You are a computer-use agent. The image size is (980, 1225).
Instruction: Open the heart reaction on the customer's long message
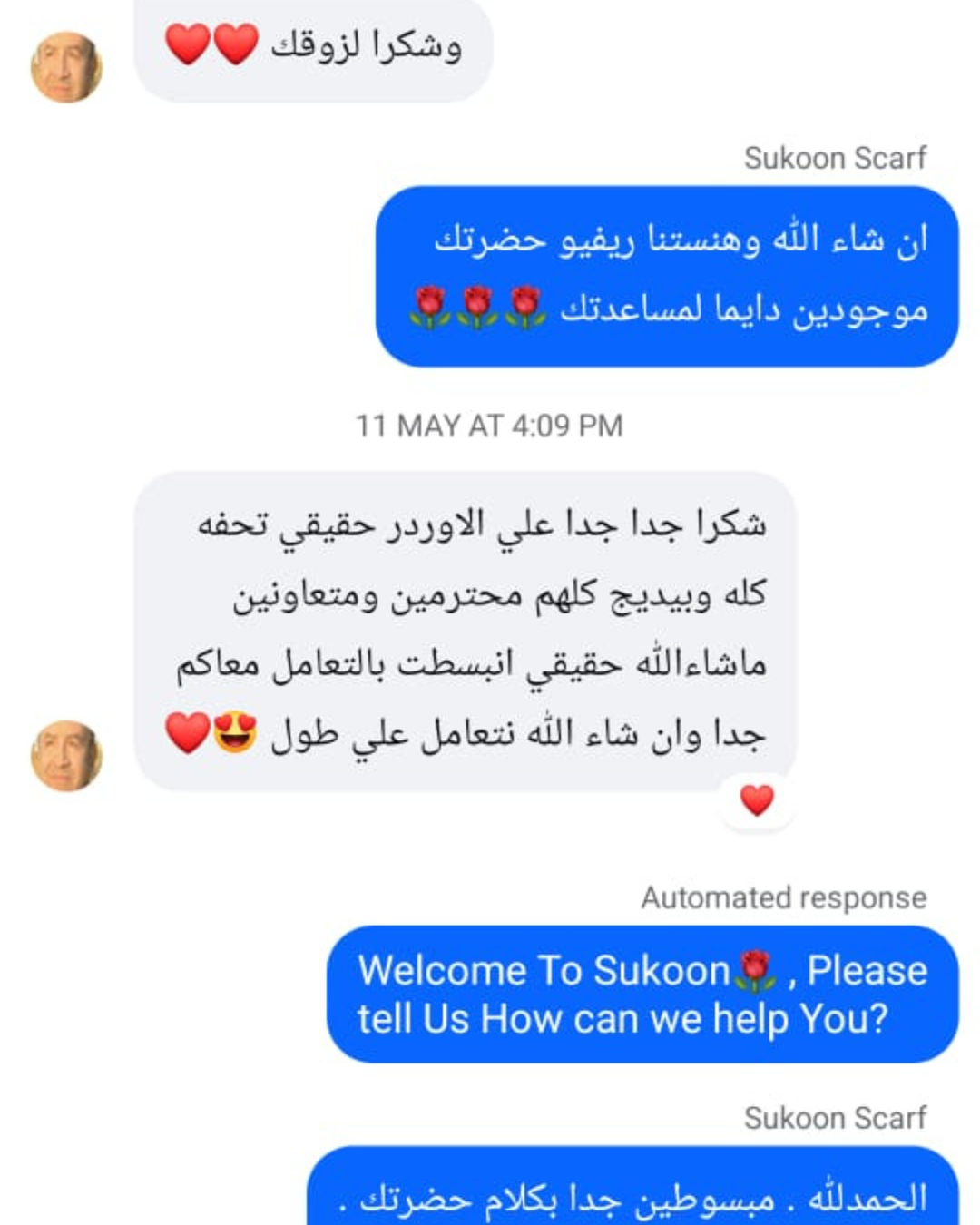point(757,800)
